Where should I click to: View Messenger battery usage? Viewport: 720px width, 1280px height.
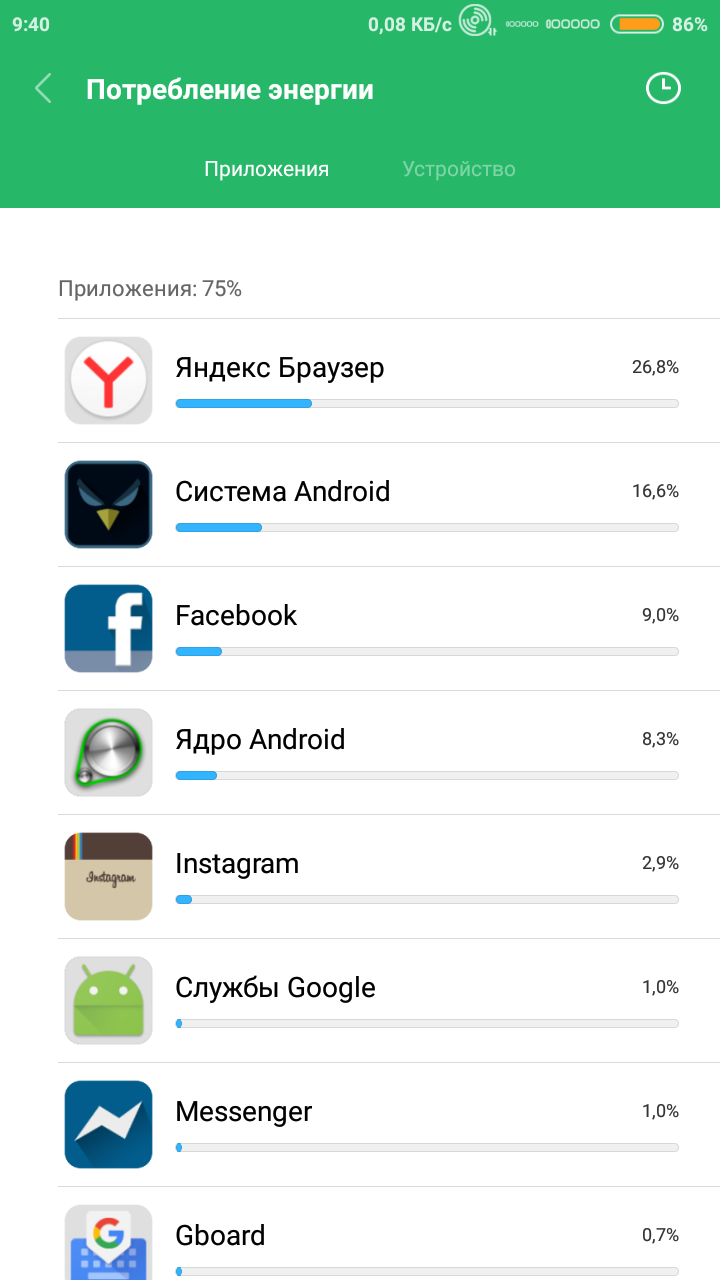point(388,1125)
